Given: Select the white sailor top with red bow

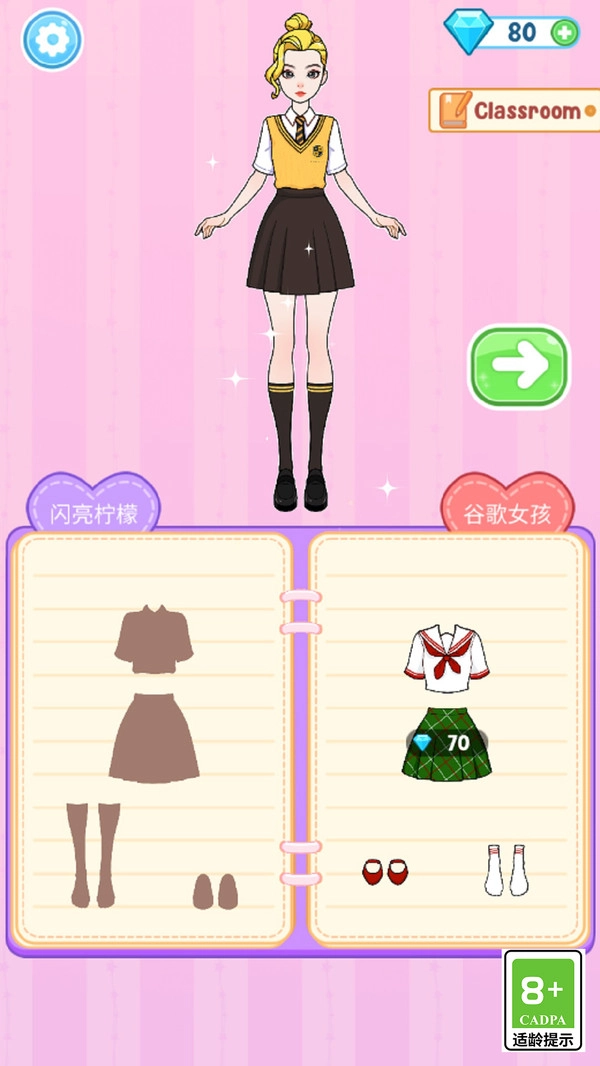Looking at the screenshot, I should click(x=447, y=660).
